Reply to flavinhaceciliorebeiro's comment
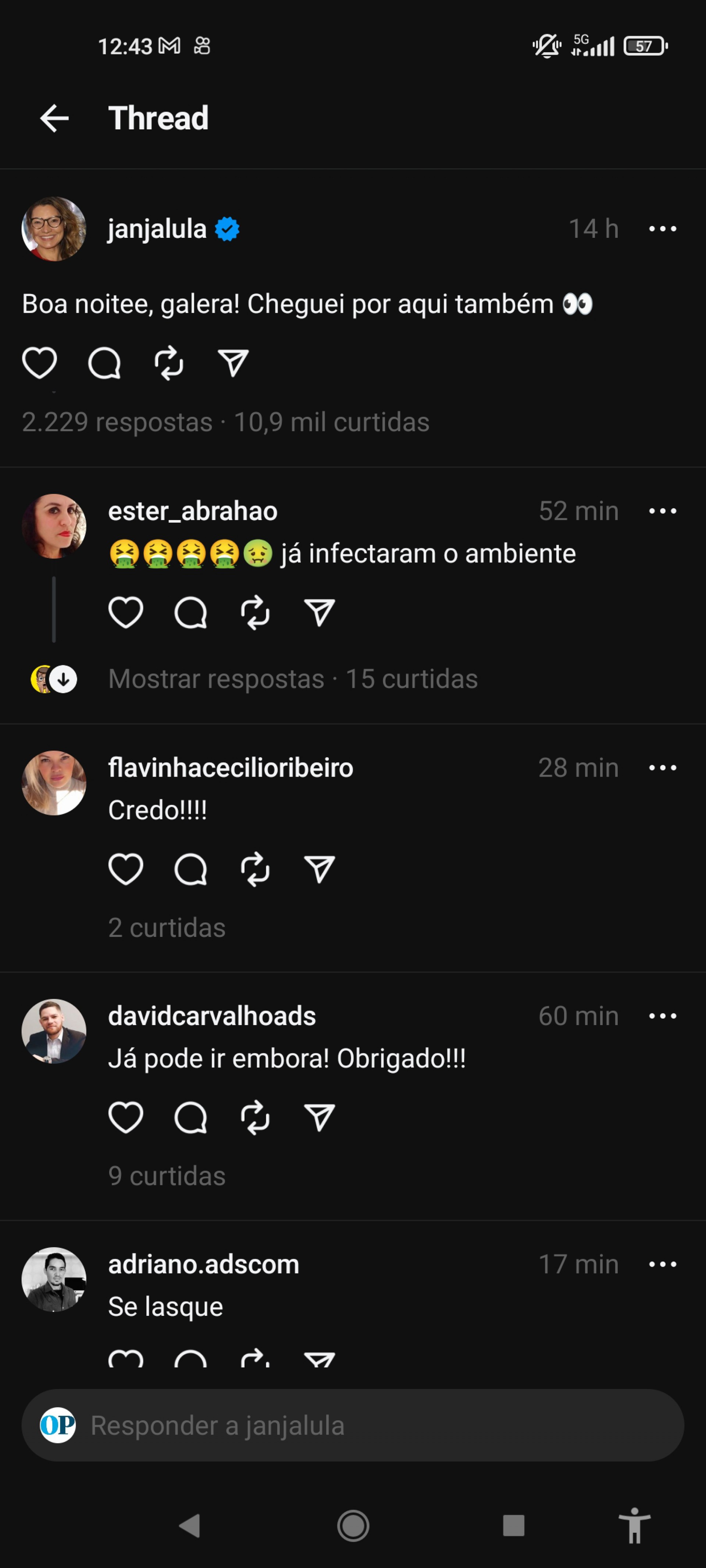This screenshot has width=706, height=1568. coord(191,869)
